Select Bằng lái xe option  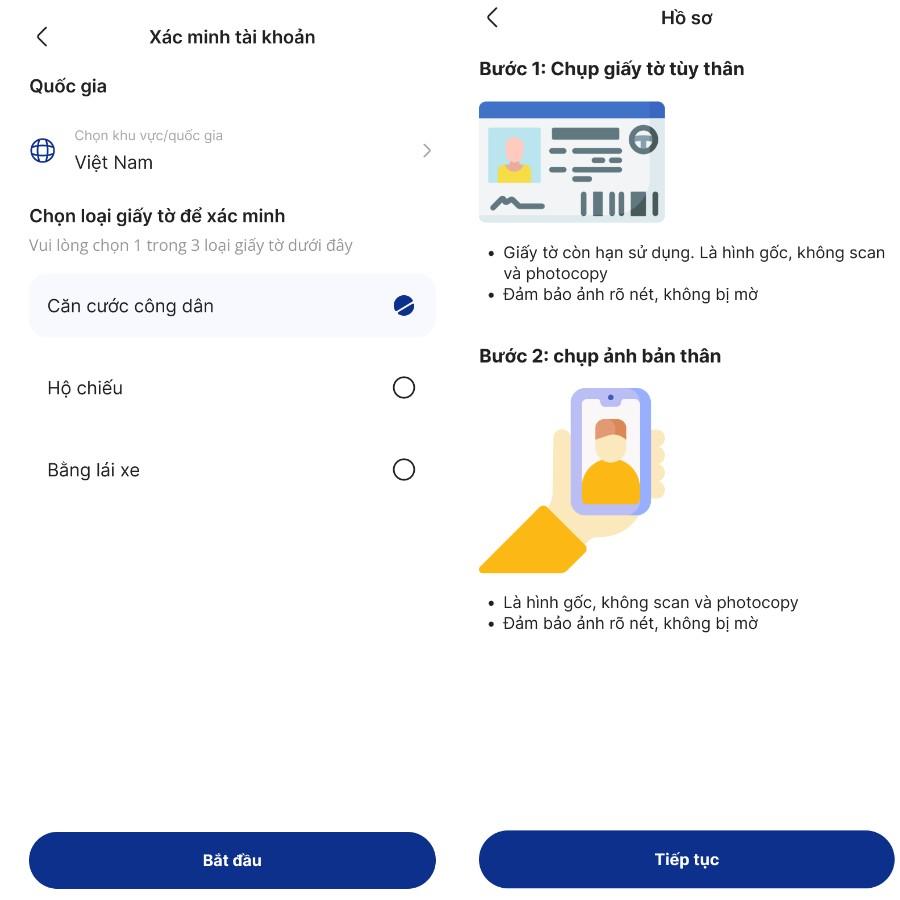click(232, 470)
